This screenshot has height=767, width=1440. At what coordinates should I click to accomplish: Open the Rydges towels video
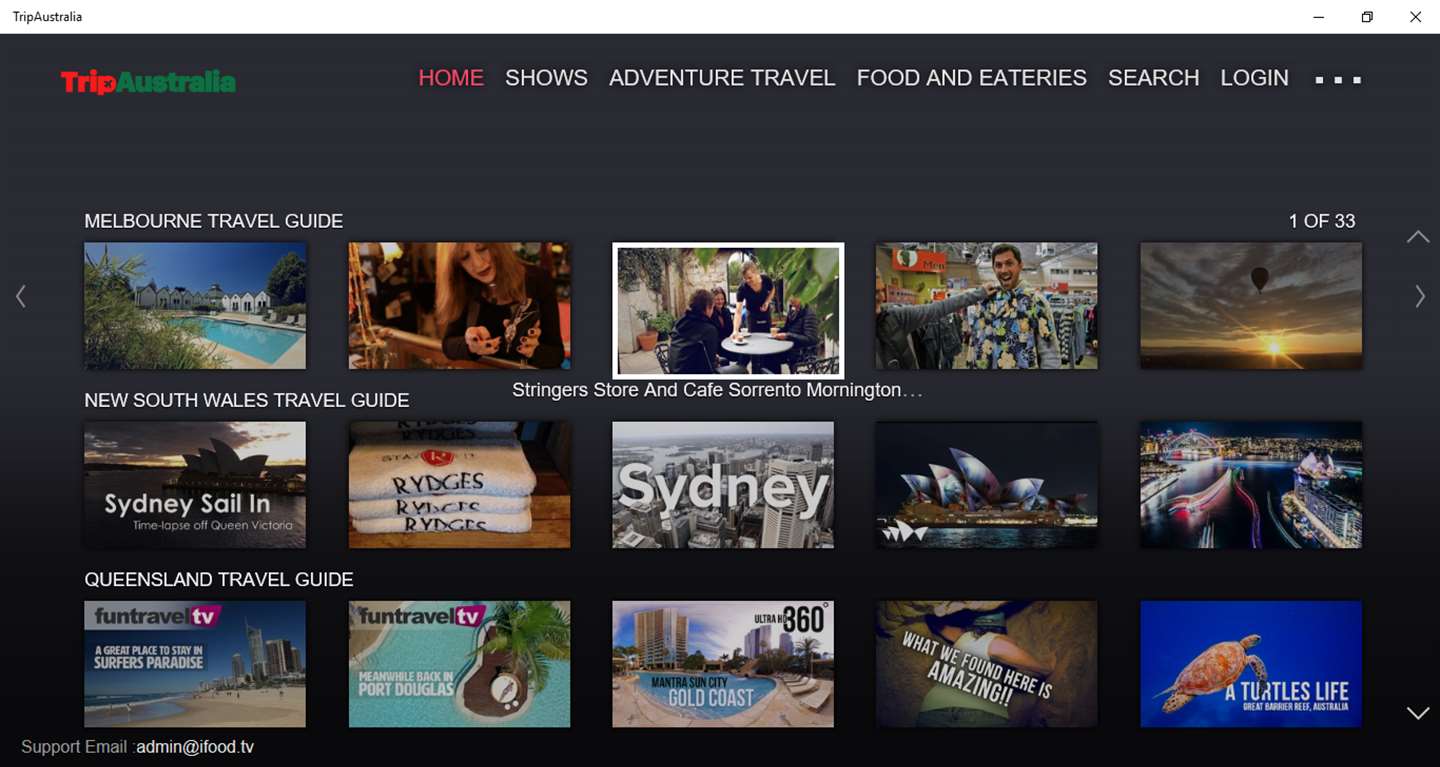tap(459, 484)
